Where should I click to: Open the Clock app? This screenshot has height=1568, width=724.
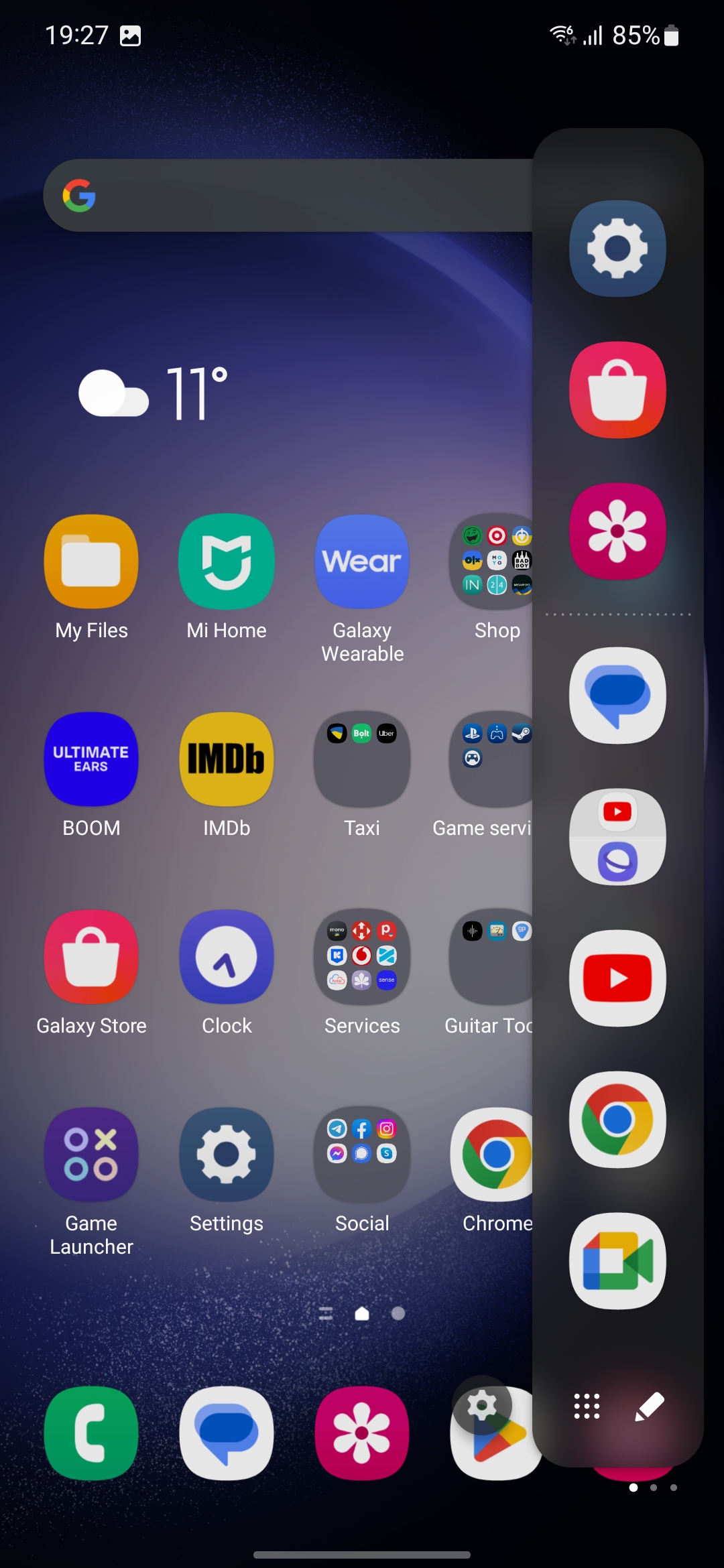[227, 957]
